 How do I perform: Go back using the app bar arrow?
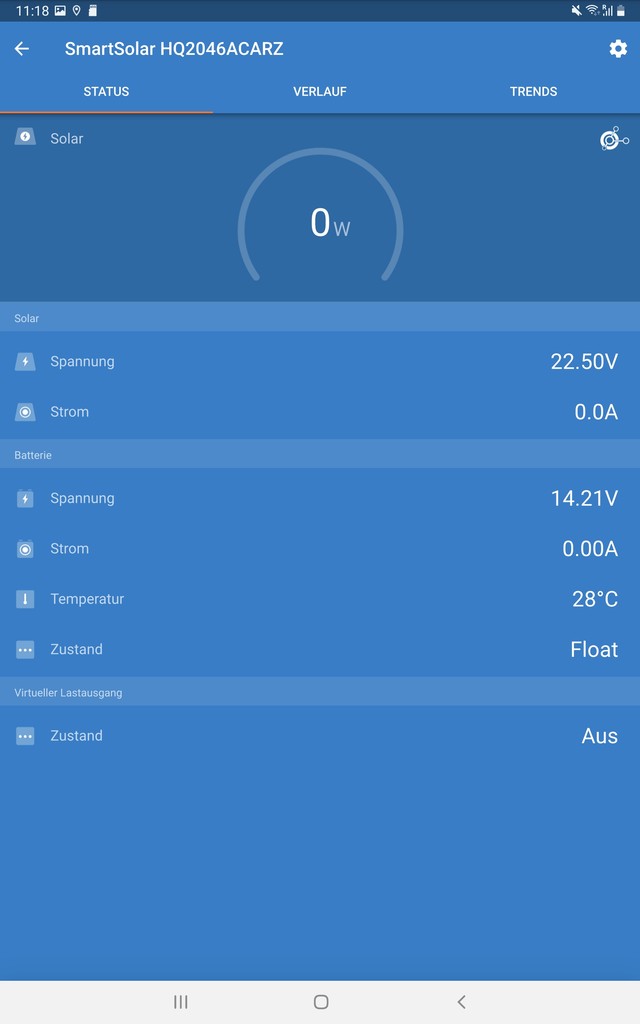click(x=22, y=48)
